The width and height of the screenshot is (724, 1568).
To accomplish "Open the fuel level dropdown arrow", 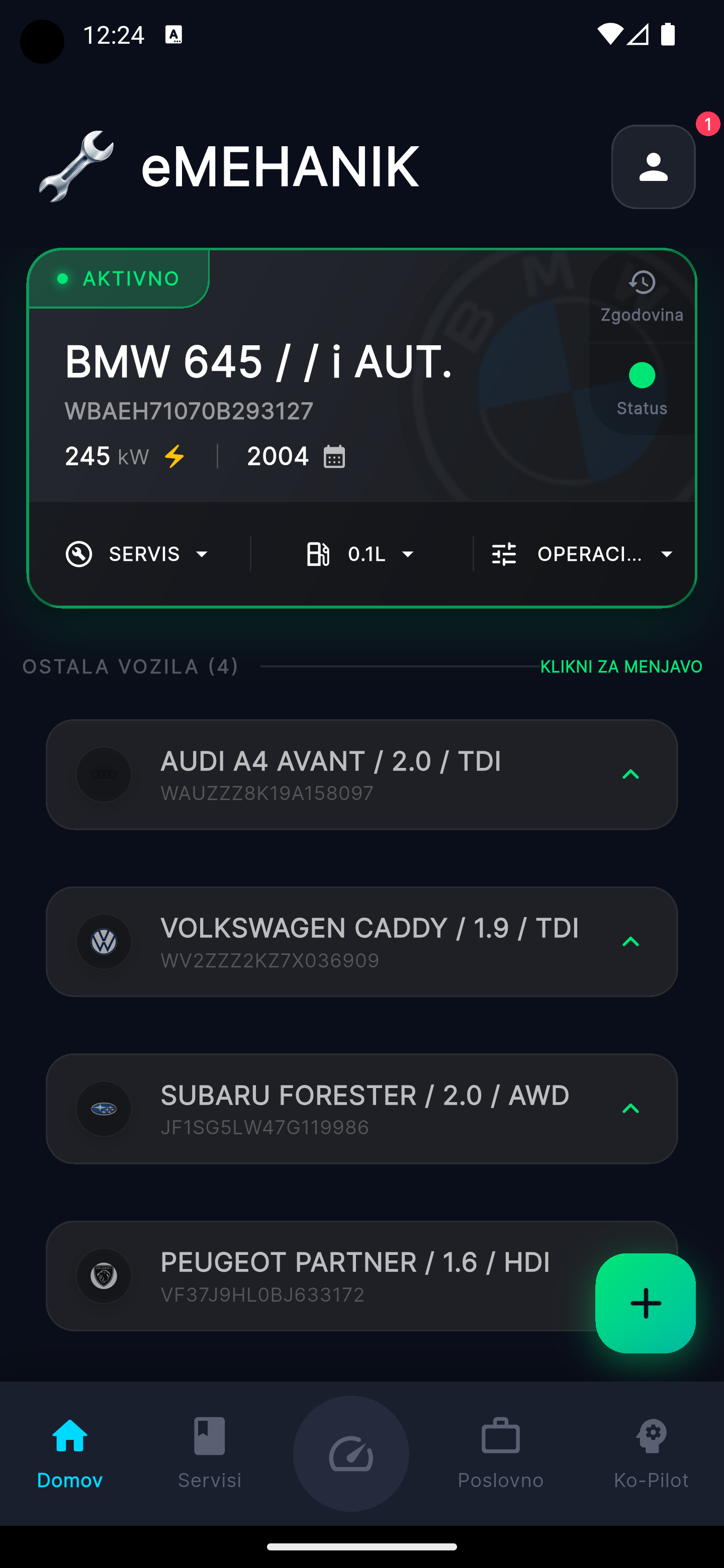I will pos(408,554).
